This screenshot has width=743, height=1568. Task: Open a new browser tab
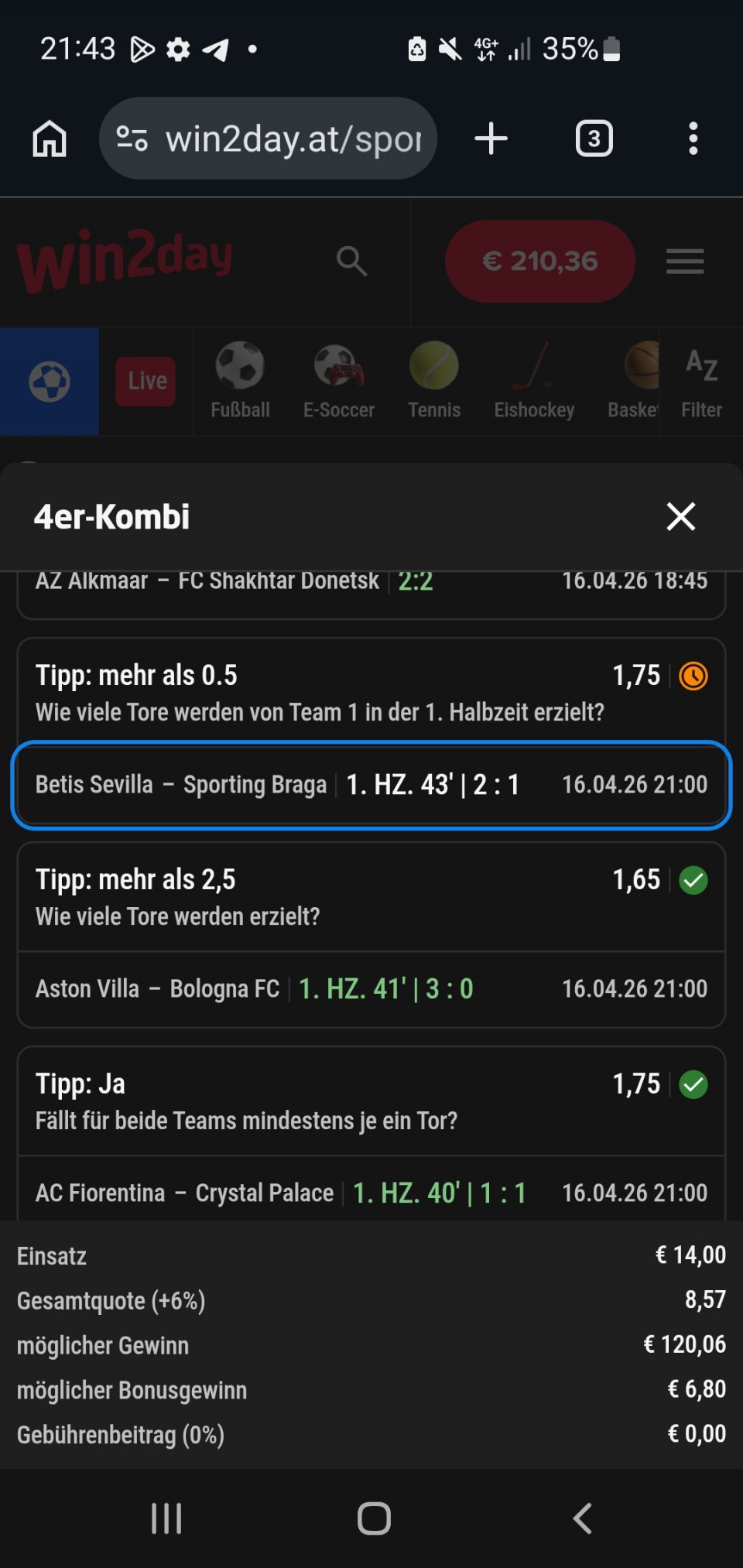click(491, 139)
